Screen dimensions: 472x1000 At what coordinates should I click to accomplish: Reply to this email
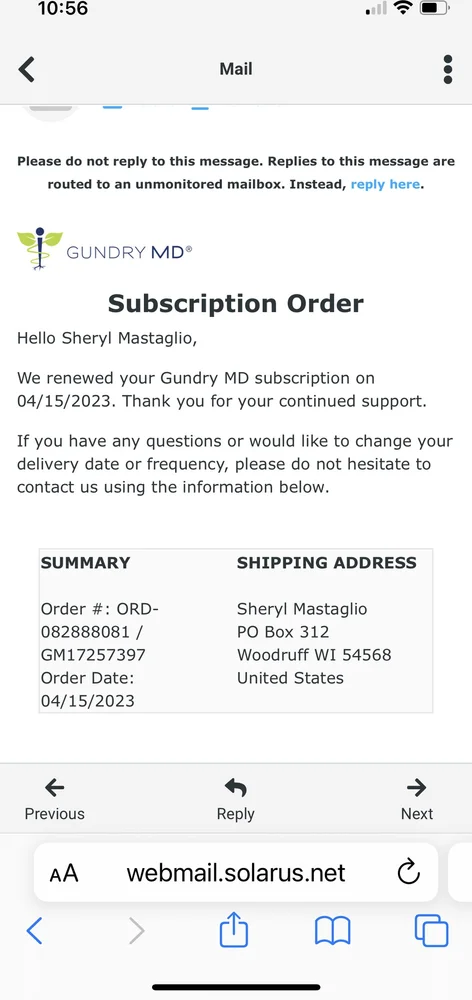click(x=235, y=800)
